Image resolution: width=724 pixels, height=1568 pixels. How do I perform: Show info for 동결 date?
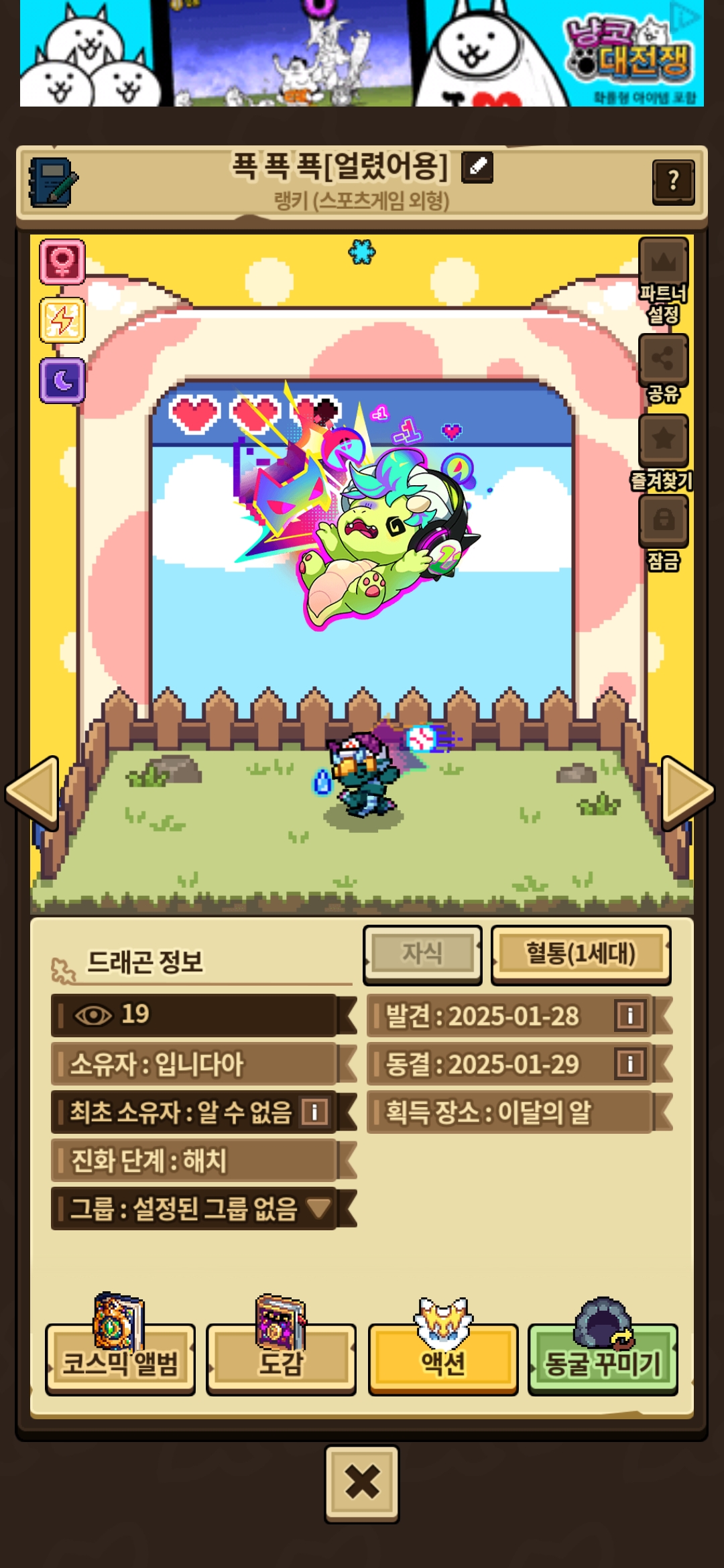tap(629, 1063)
